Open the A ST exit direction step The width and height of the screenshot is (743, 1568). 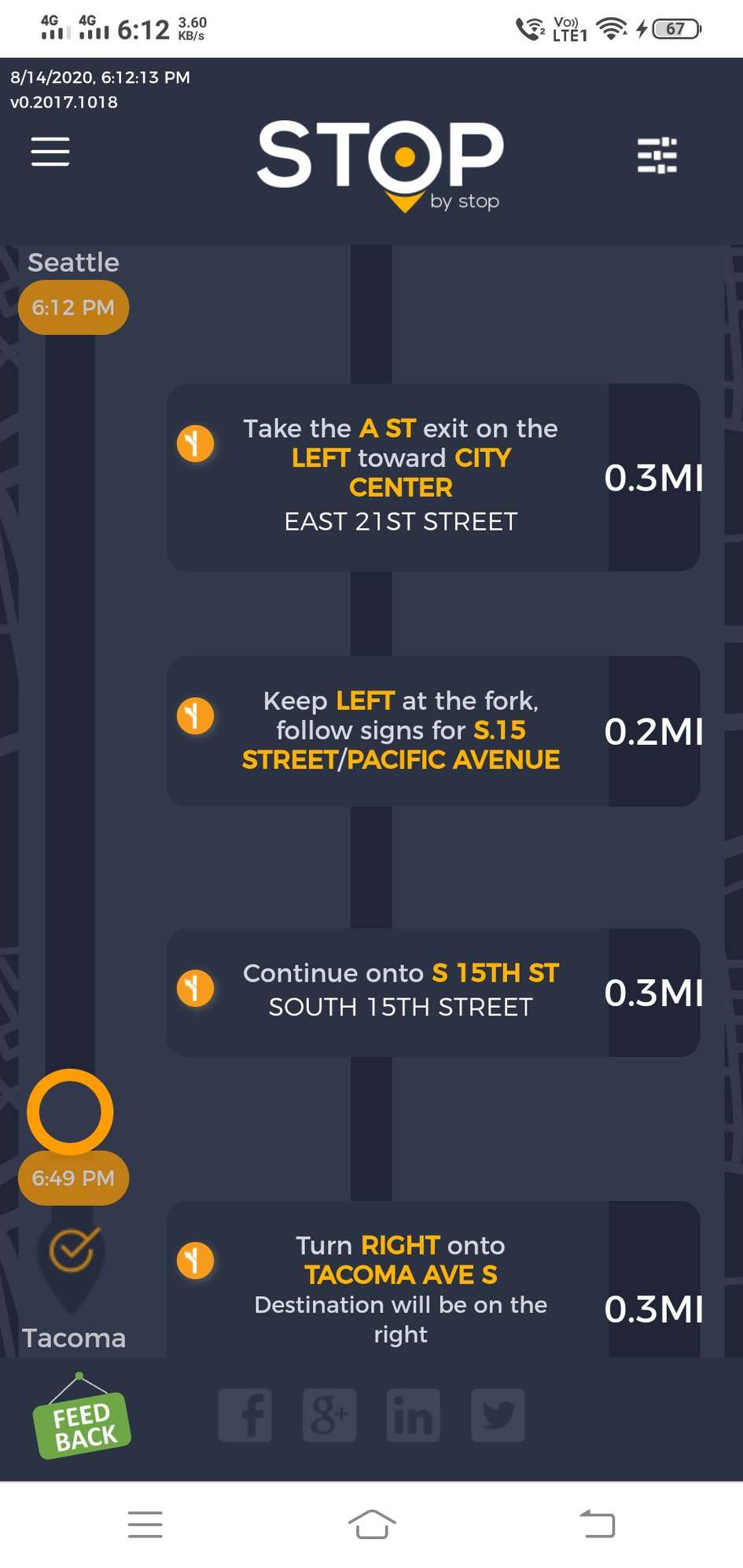click(432, 476)
